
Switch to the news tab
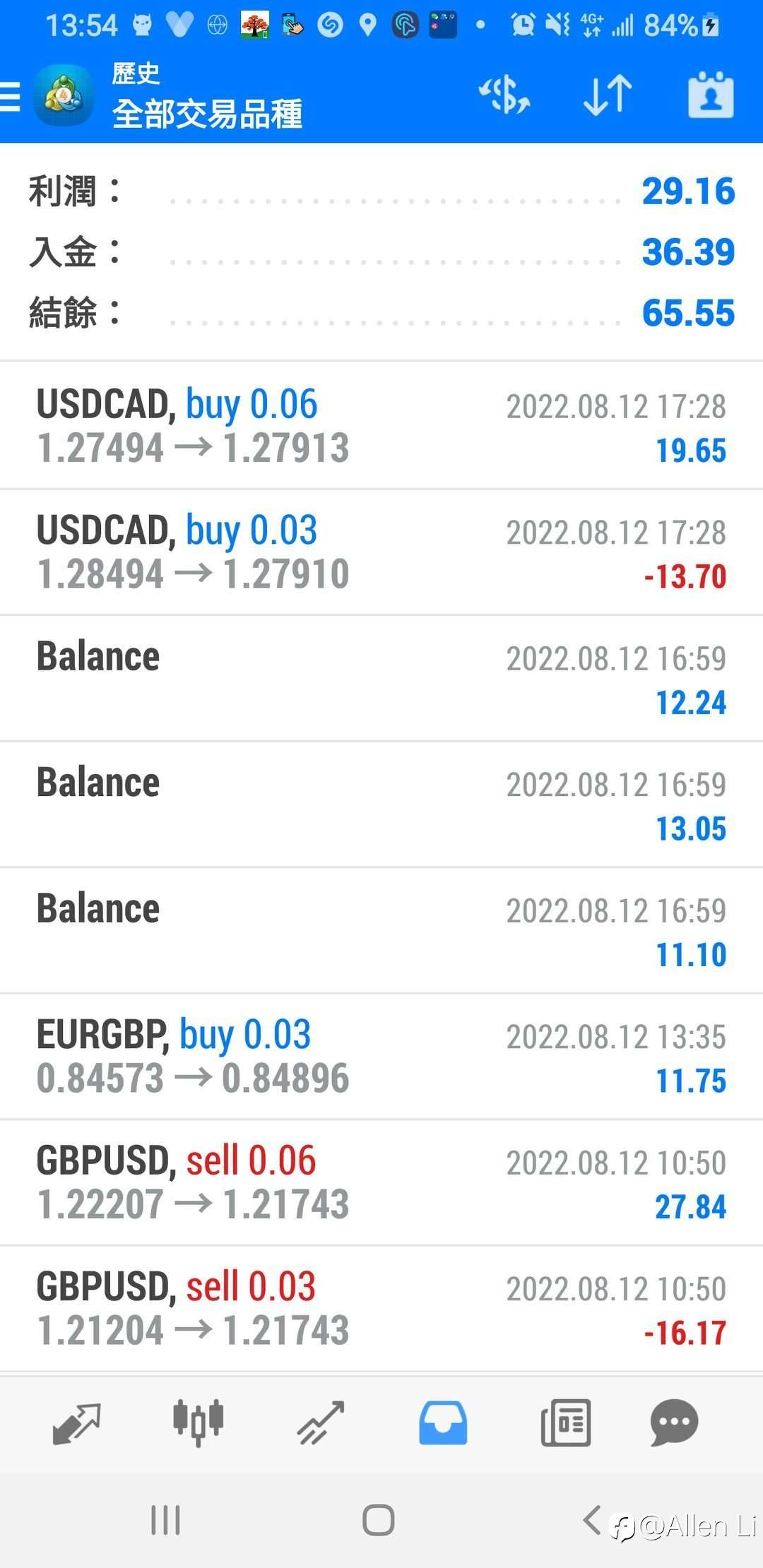coord(565,1423)
